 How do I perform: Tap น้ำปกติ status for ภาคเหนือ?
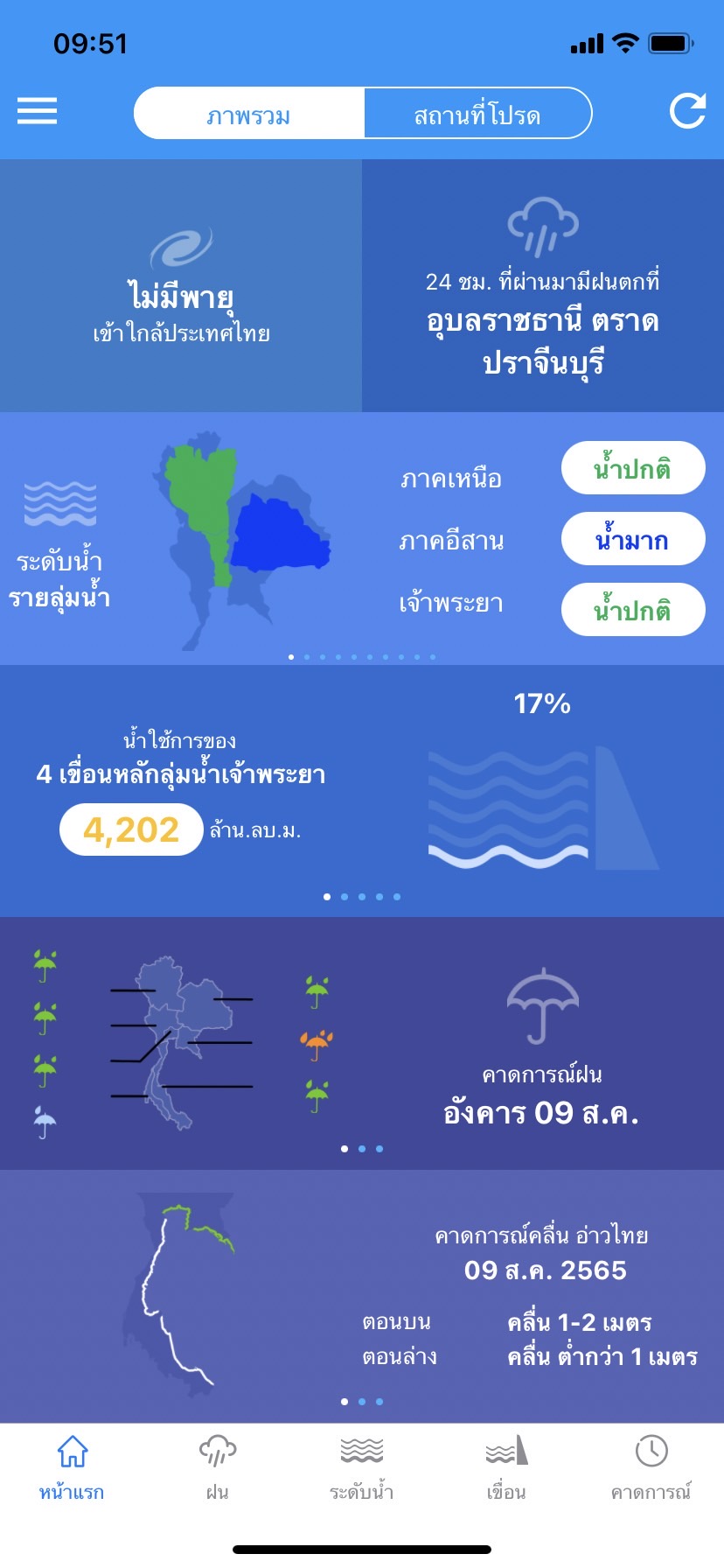pyautogui.click(x=632, y=469)
